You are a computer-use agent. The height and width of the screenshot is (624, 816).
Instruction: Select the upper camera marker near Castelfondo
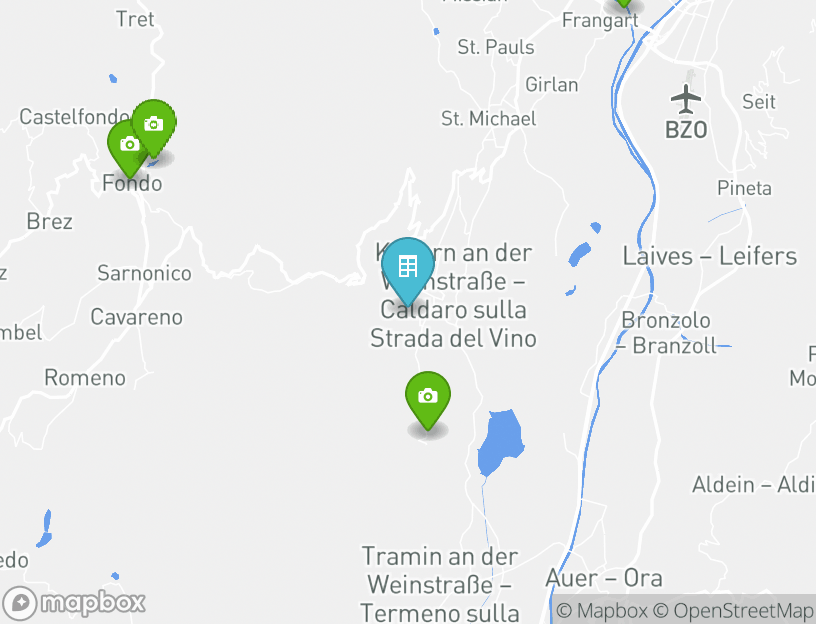coord(155,125)
